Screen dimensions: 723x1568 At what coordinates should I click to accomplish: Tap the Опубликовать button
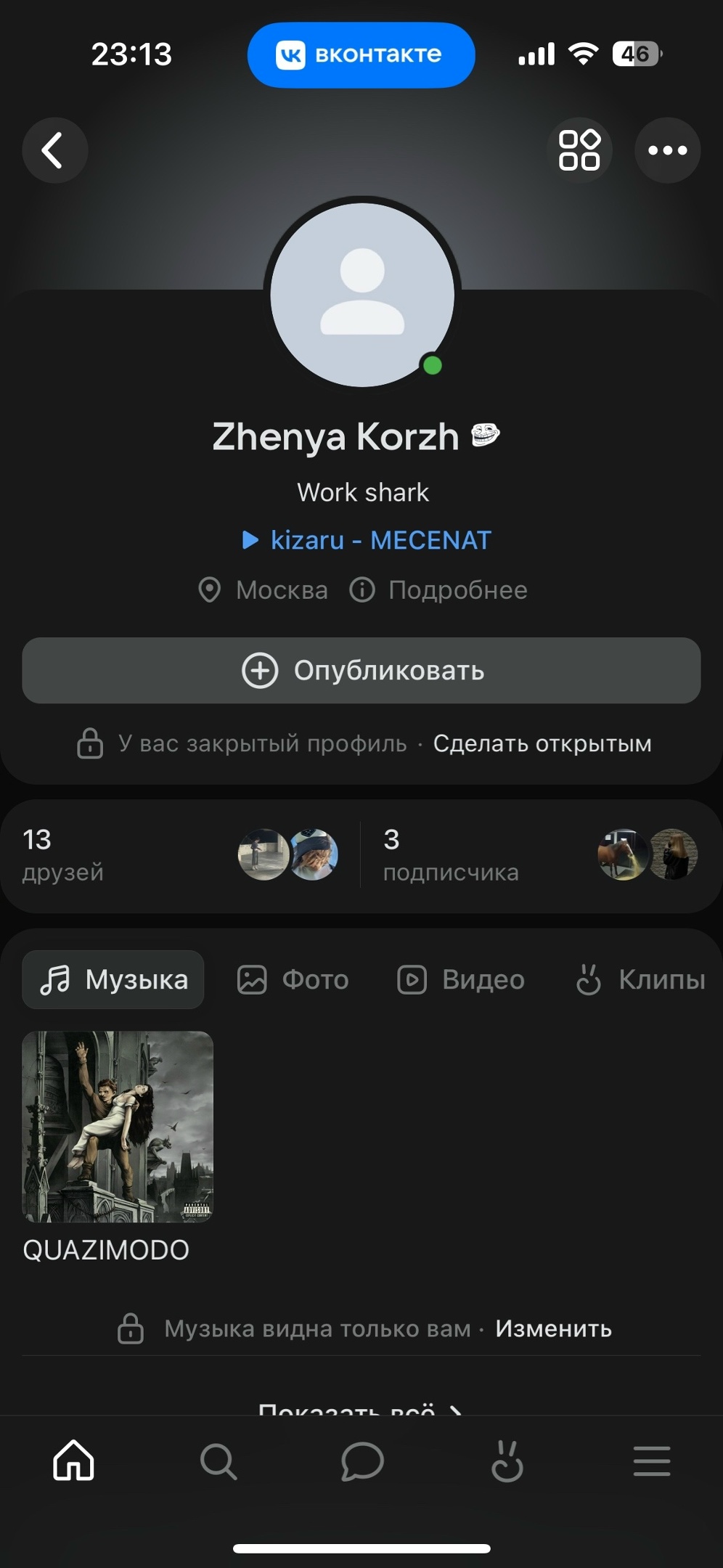coord(361,670)
